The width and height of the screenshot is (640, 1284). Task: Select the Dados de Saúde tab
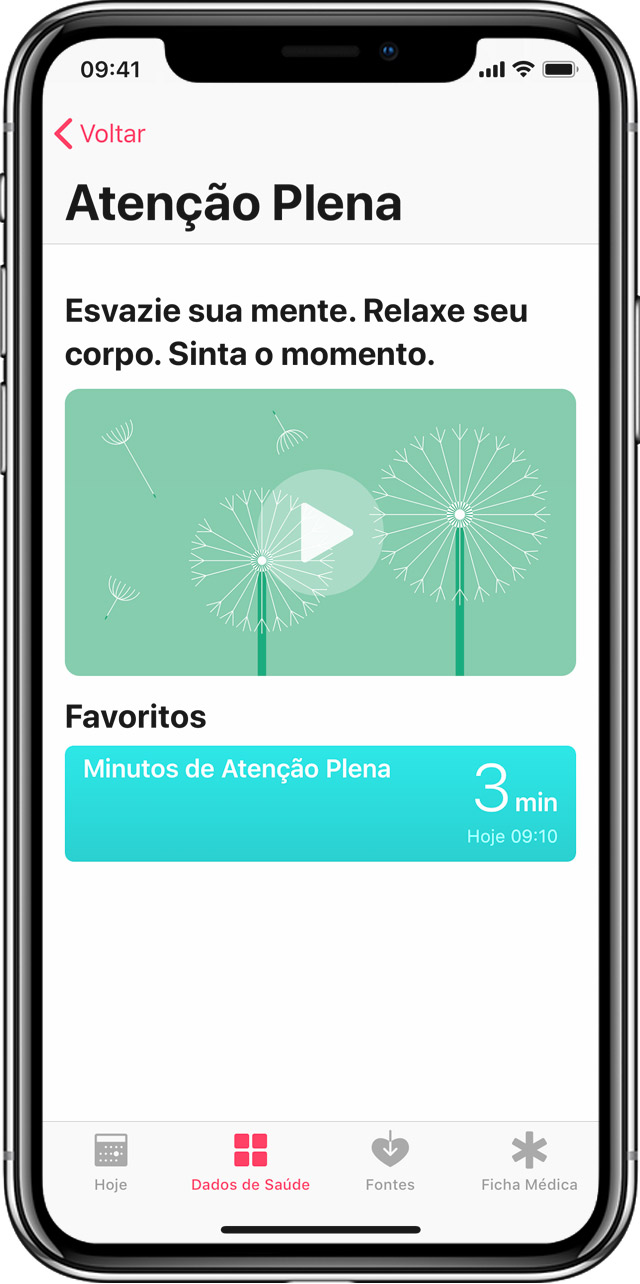(250, 1162)
